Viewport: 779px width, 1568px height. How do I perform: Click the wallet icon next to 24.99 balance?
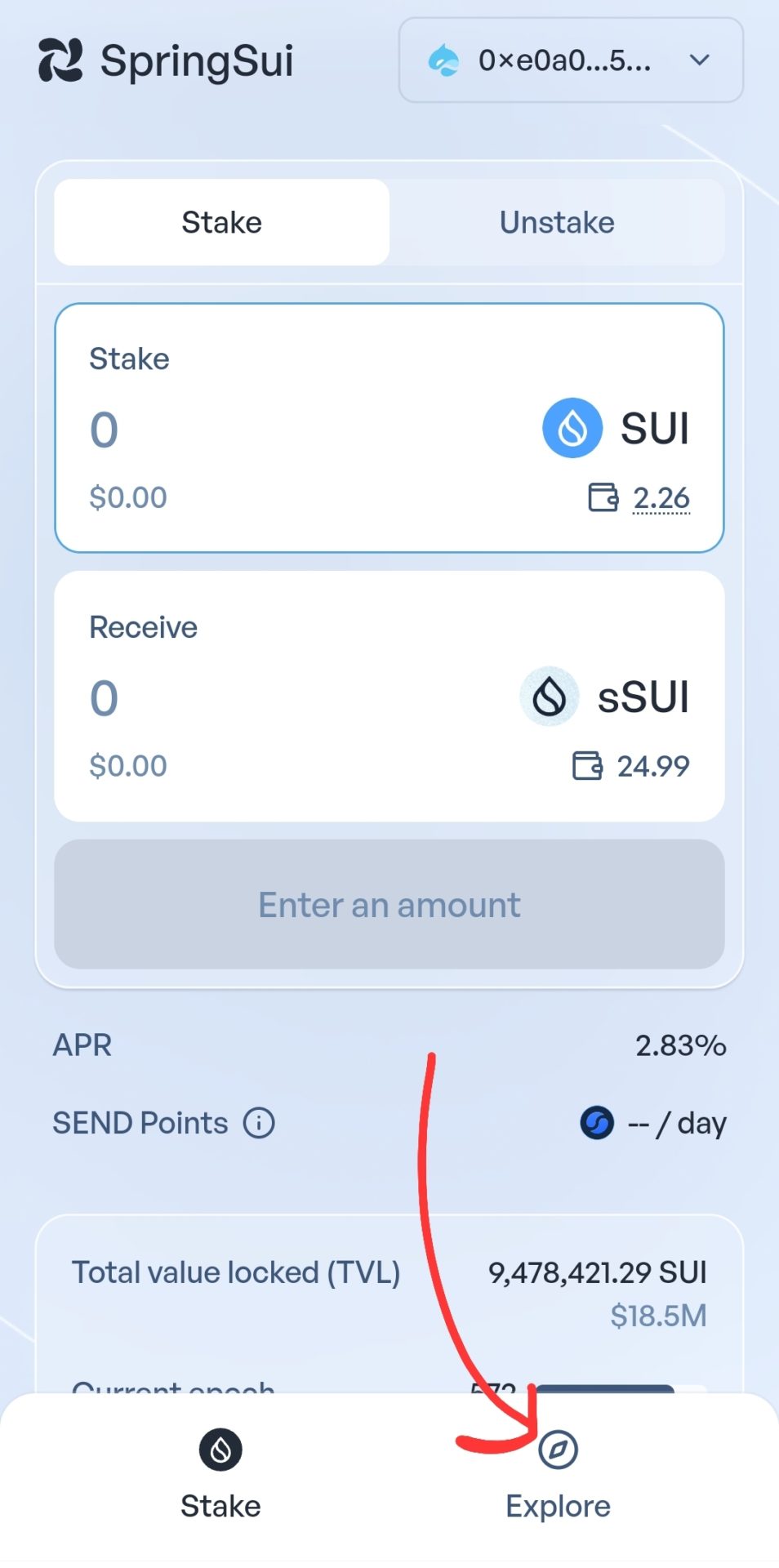point(585,766)
